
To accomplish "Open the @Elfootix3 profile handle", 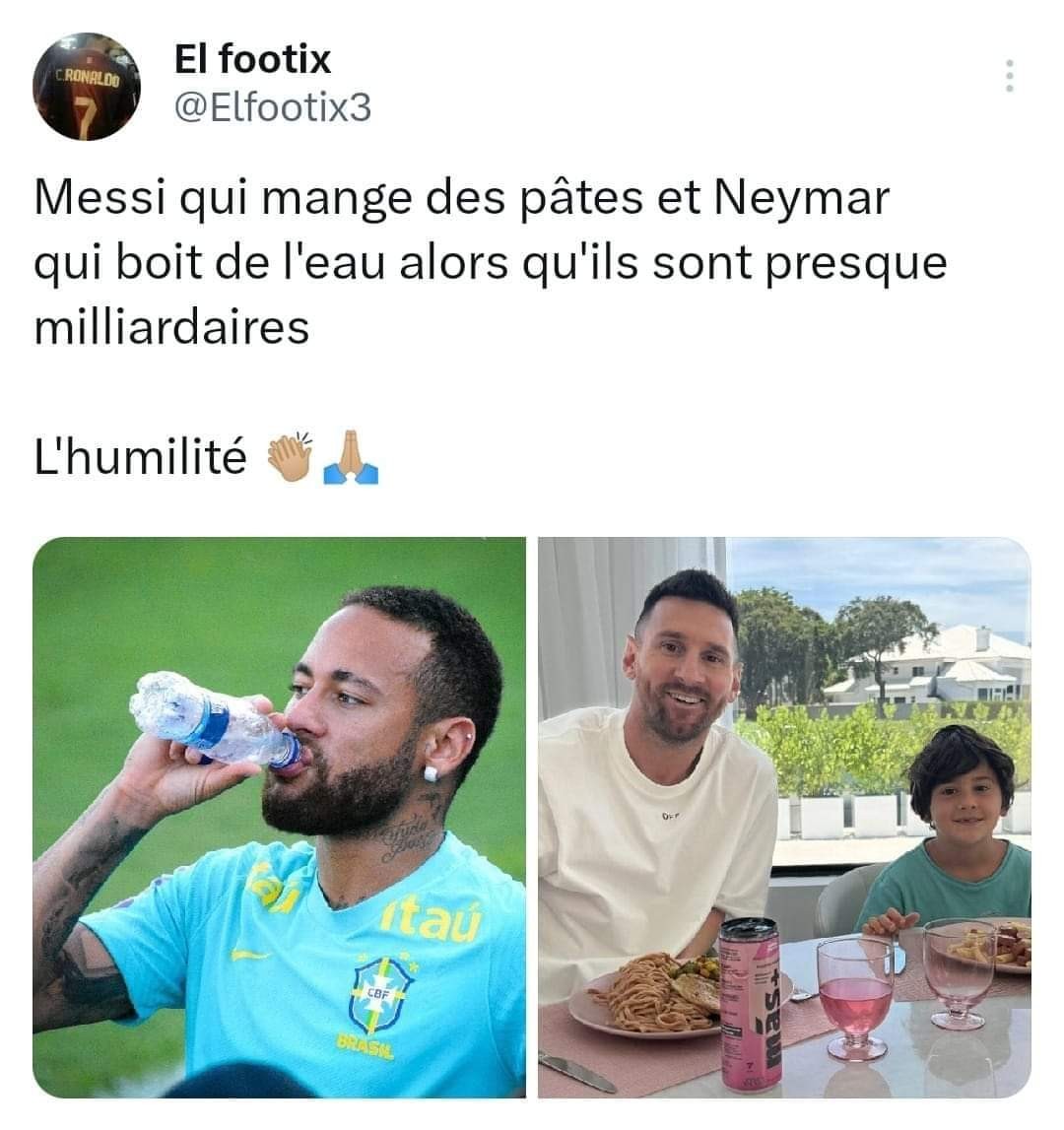I will point(273,106).
